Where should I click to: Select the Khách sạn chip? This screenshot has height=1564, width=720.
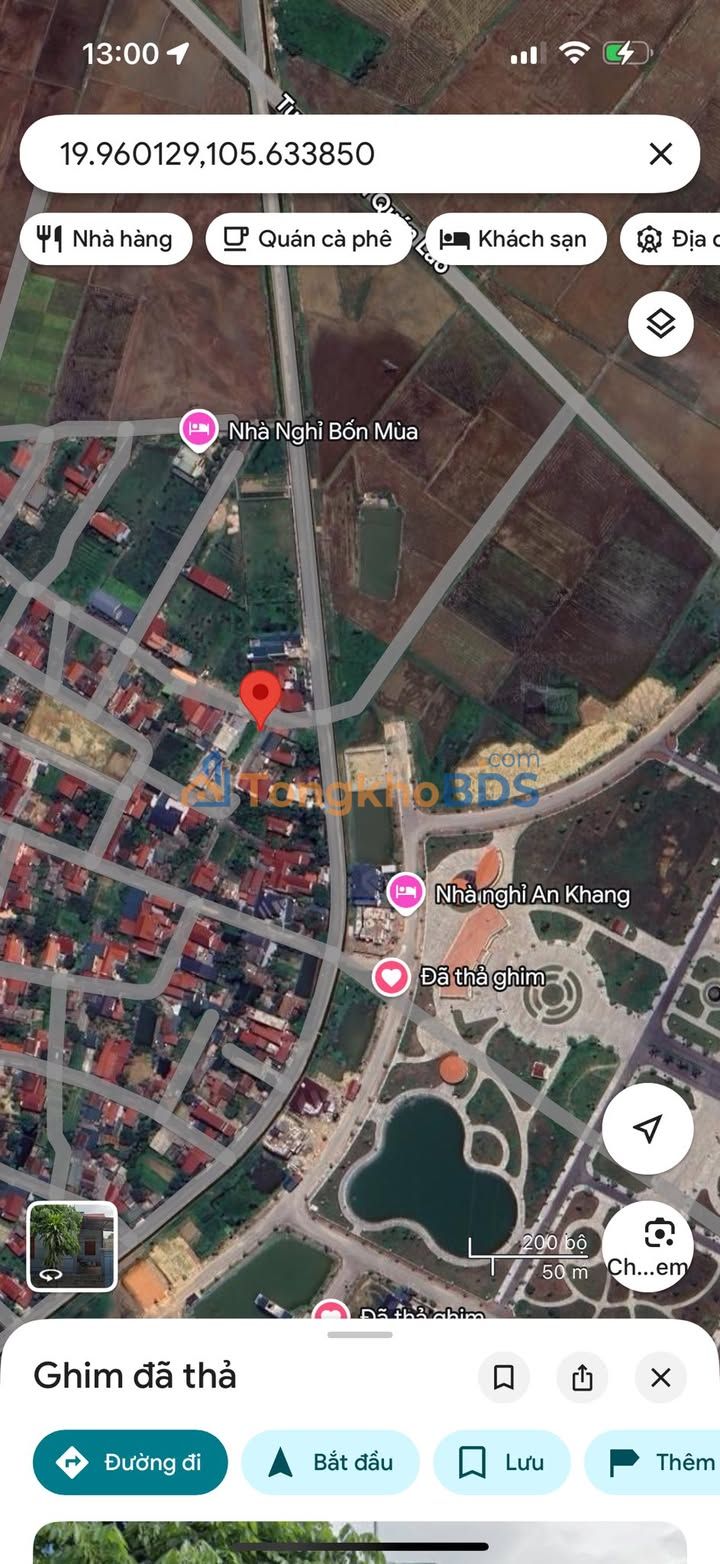coord(515,239)
